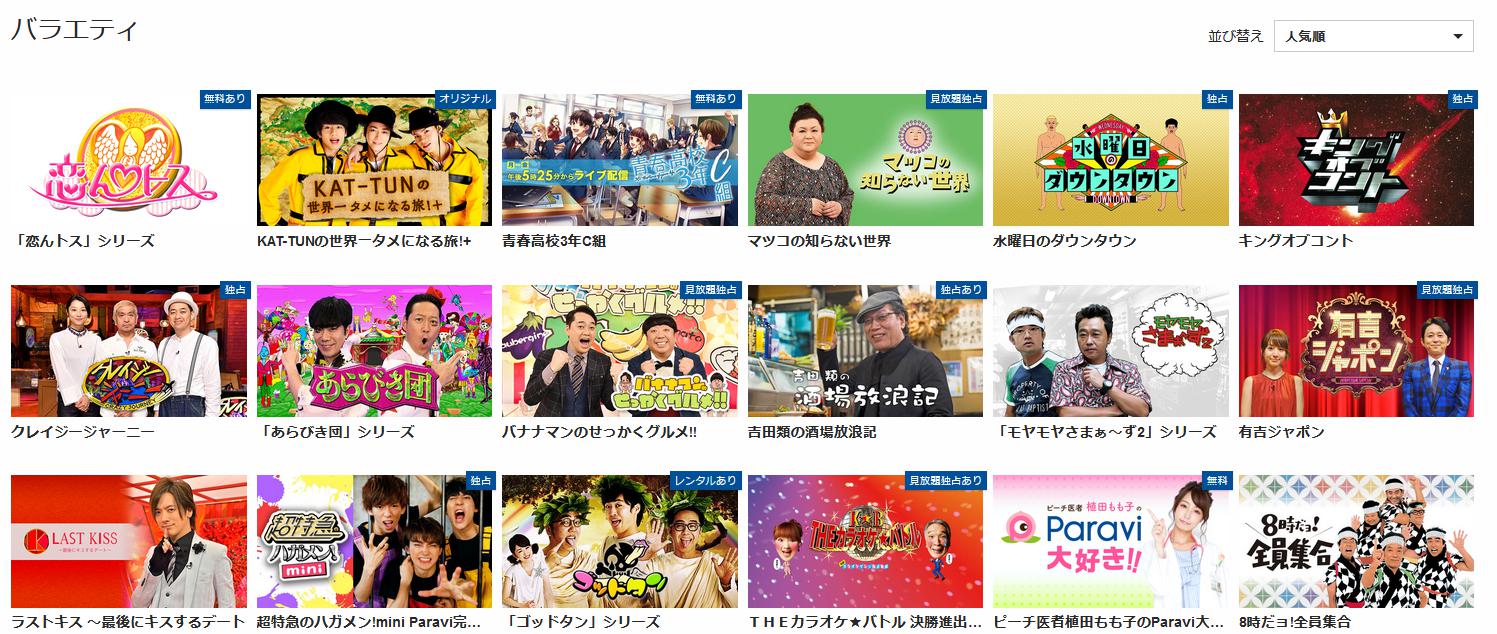This screenshot has height=634, width=1497.
Task: Open クレイジージャーニー show
Action: coord(128,351)
